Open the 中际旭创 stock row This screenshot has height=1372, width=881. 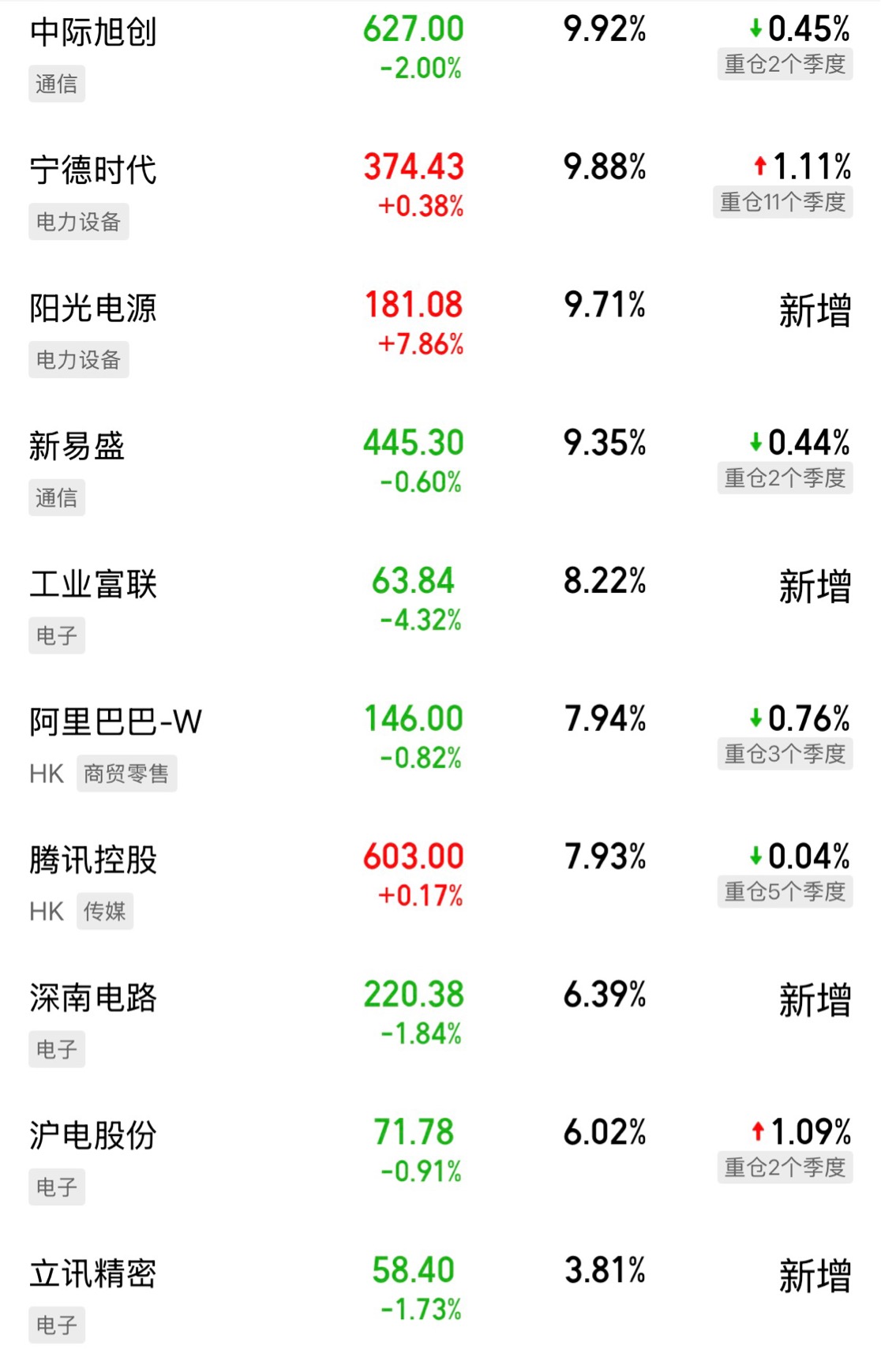(440, 57)
